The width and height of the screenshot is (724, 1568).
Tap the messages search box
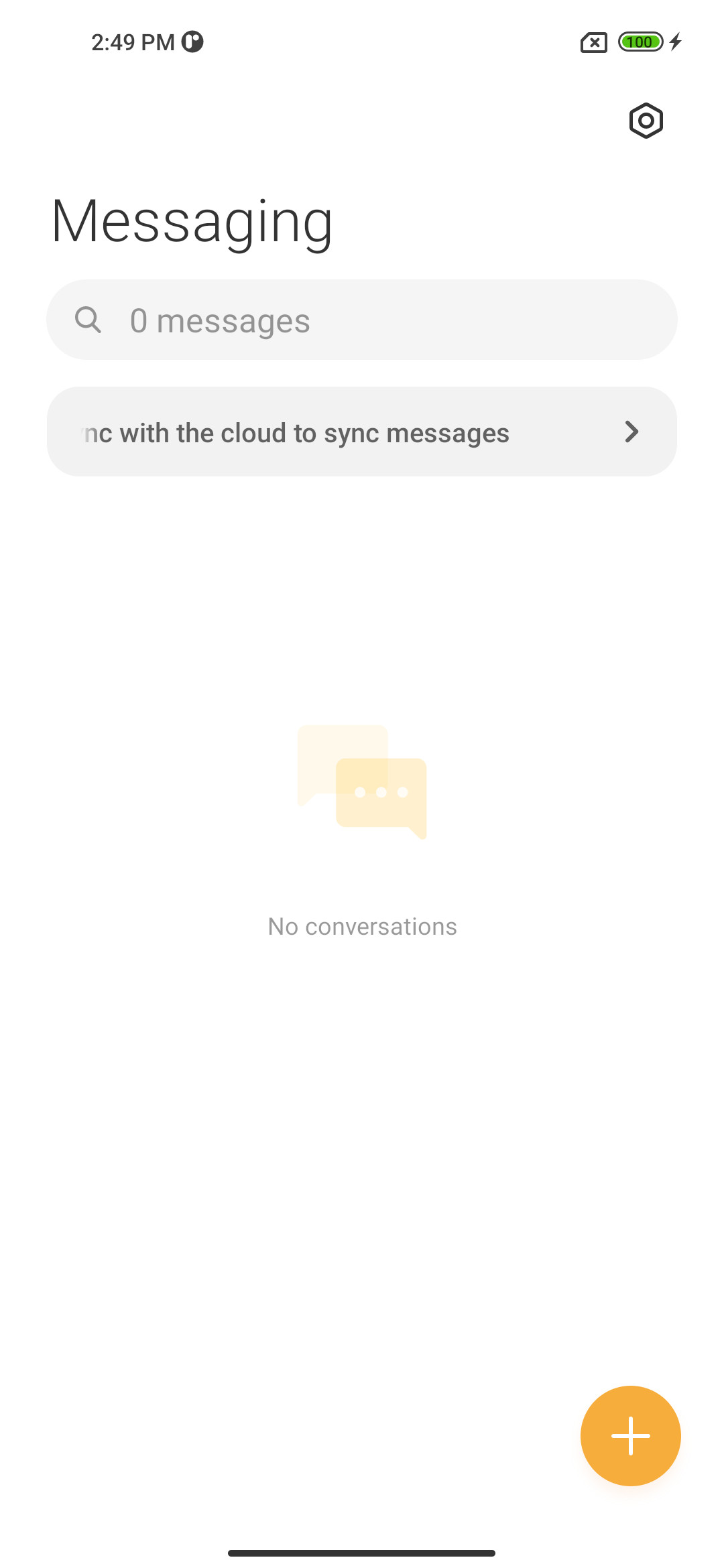362,320
